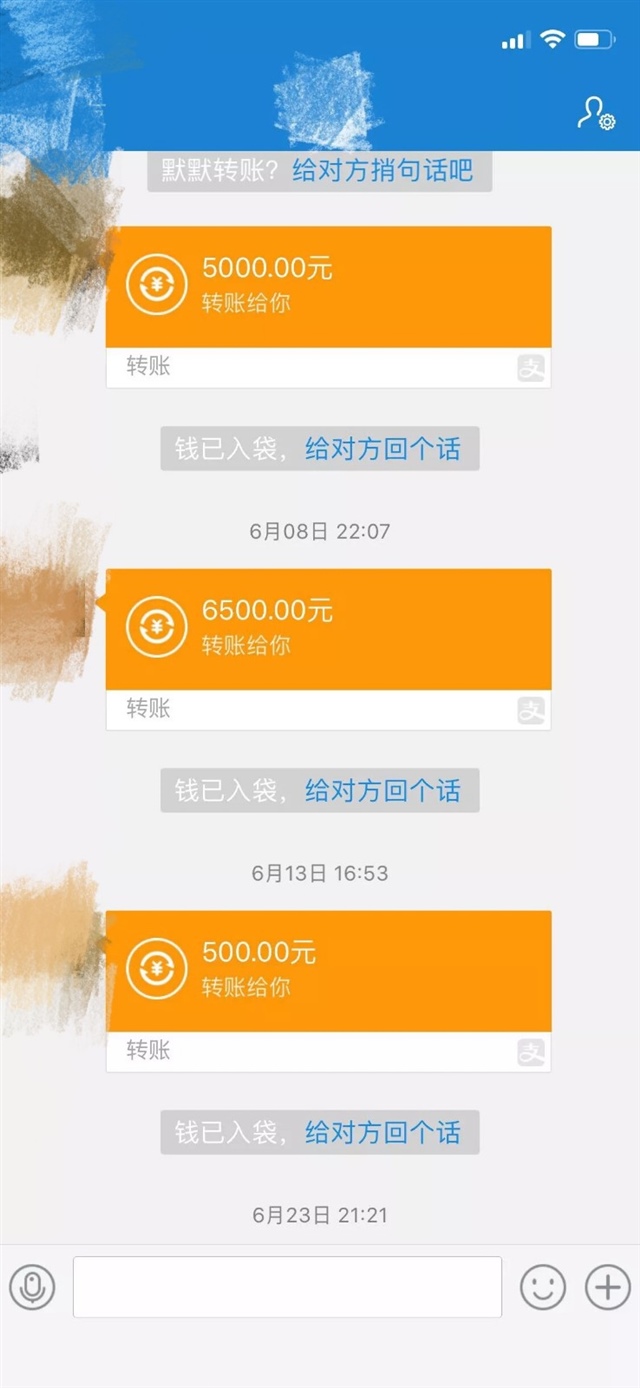The image size is (640, 1388).
Task: Tap the 给对方捎句话吧 link
Action: (382, 170)
